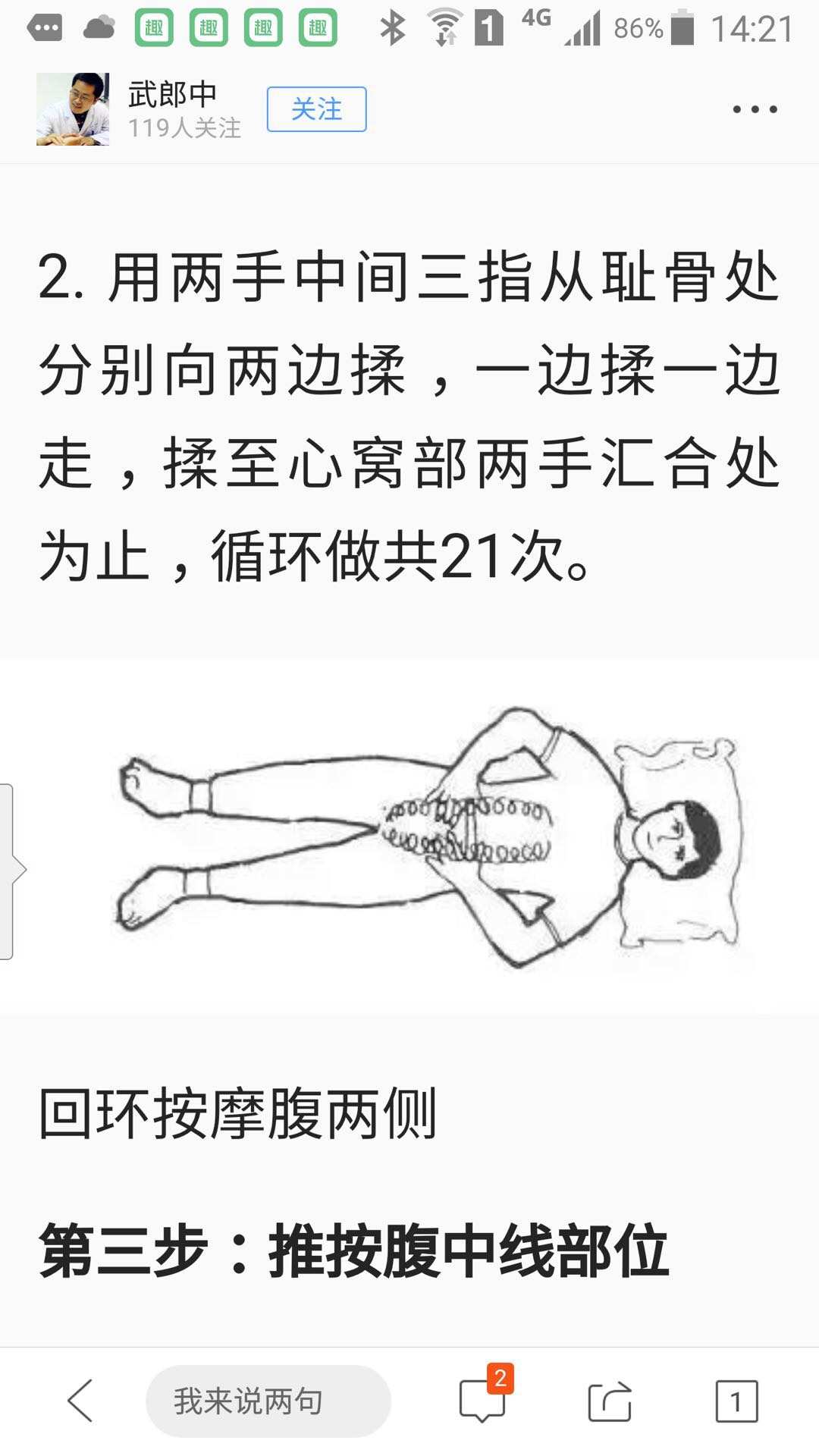Follow 武郎中 with the 关注 button
819x1456 pixels.
point(316,109)
